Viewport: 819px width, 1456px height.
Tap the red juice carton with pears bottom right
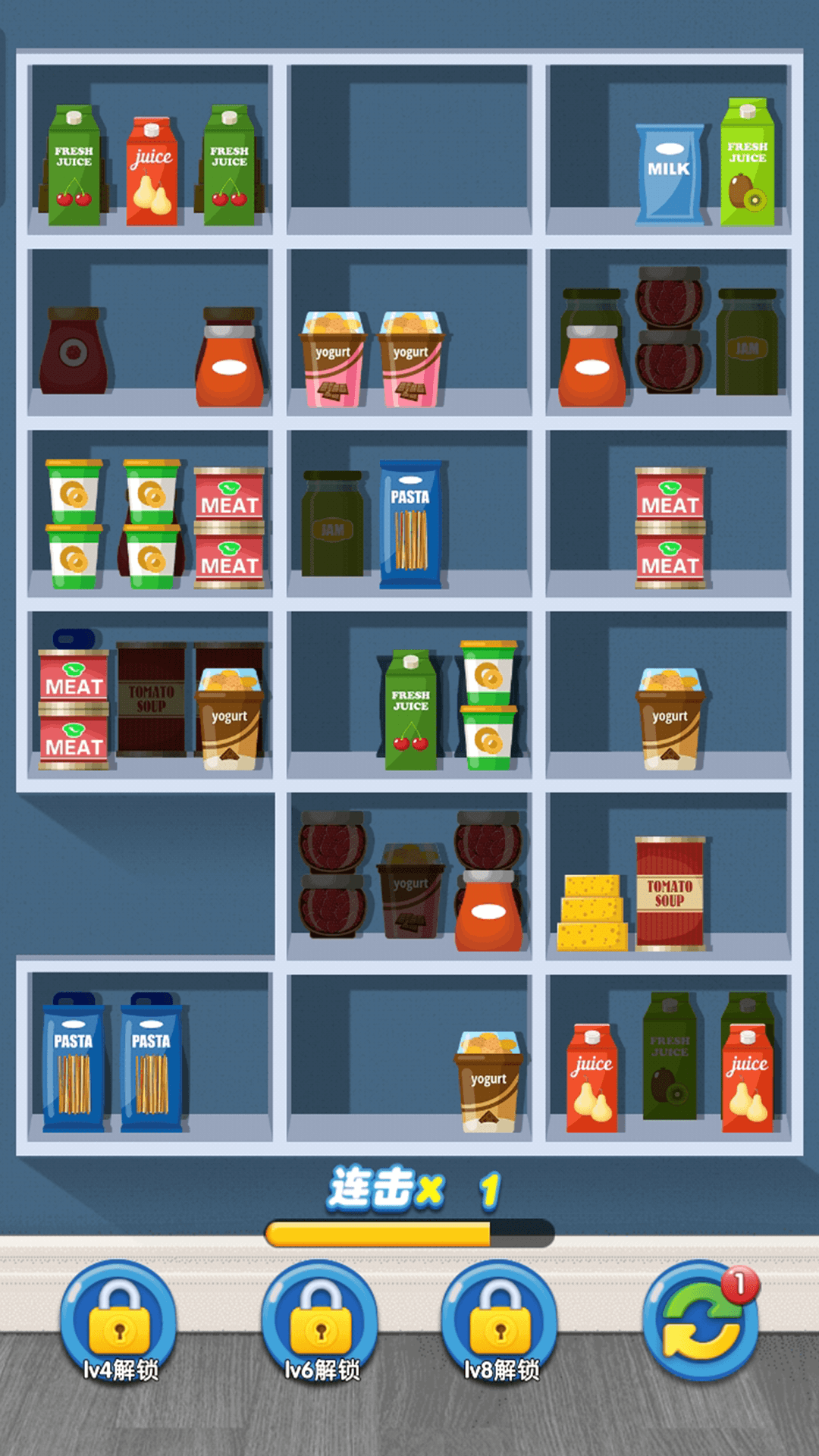(x=593, y=1077)
